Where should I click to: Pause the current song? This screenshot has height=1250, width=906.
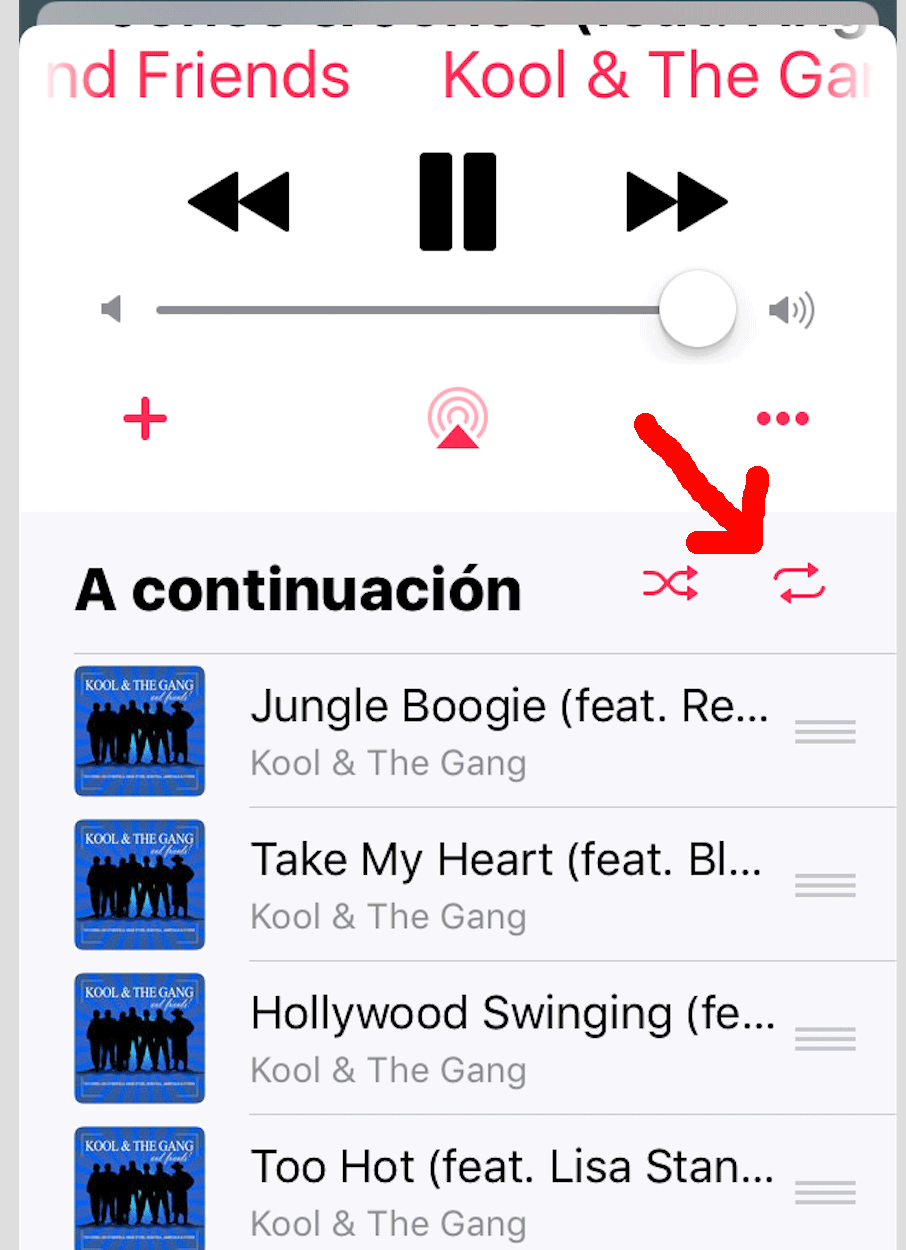[x=457, y=202]
